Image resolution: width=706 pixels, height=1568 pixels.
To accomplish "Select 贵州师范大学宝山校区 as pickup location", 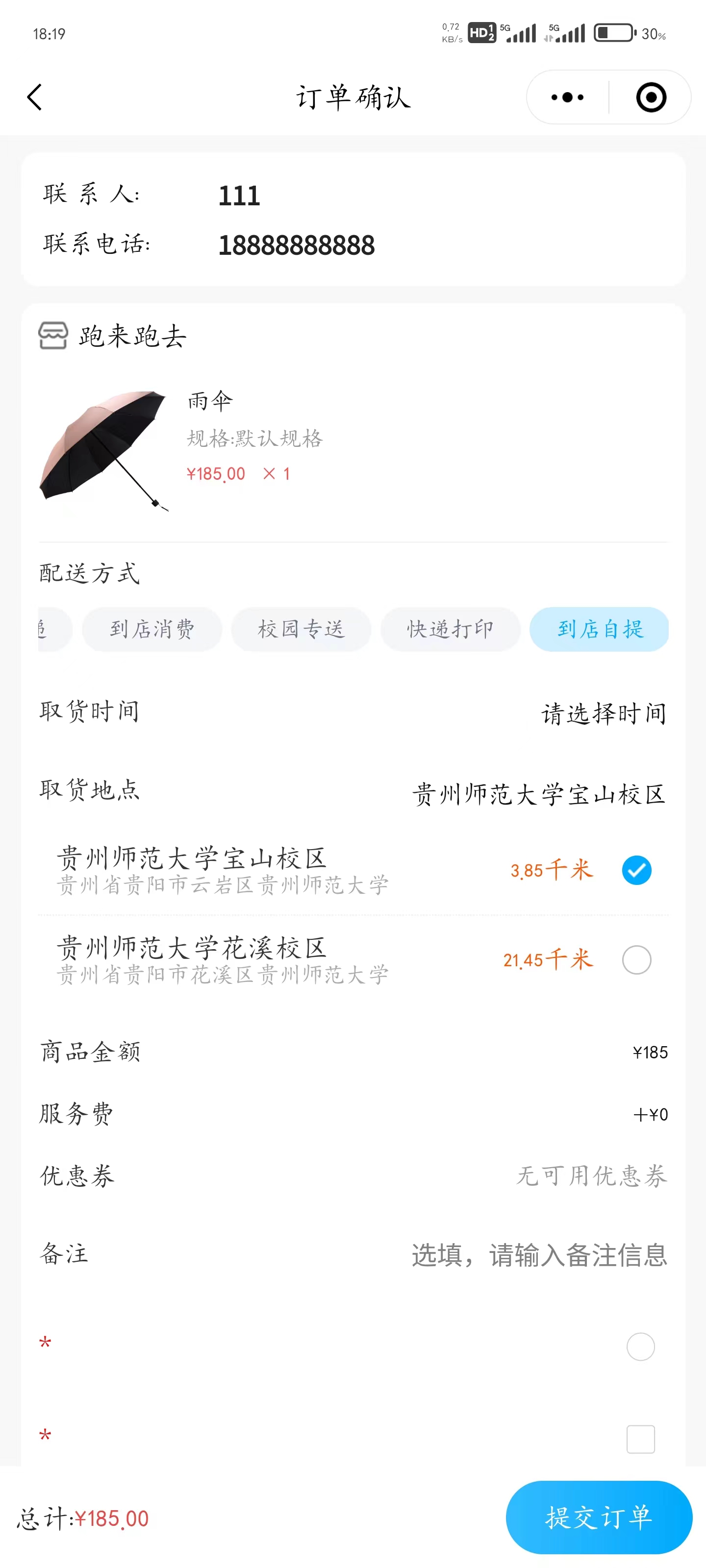I will click(636, 870).
